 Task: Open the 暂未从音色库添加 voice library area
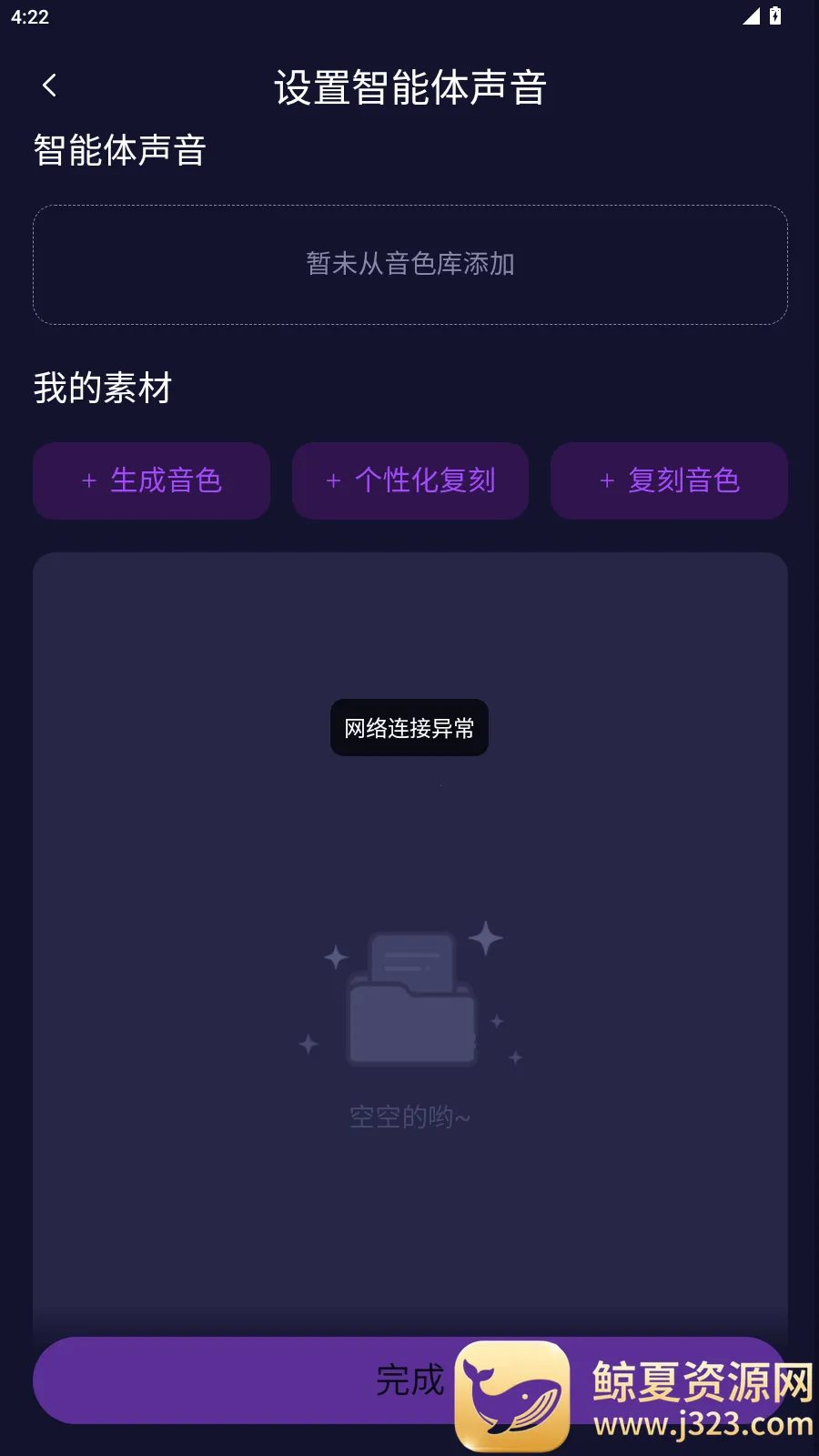[409, 265]
